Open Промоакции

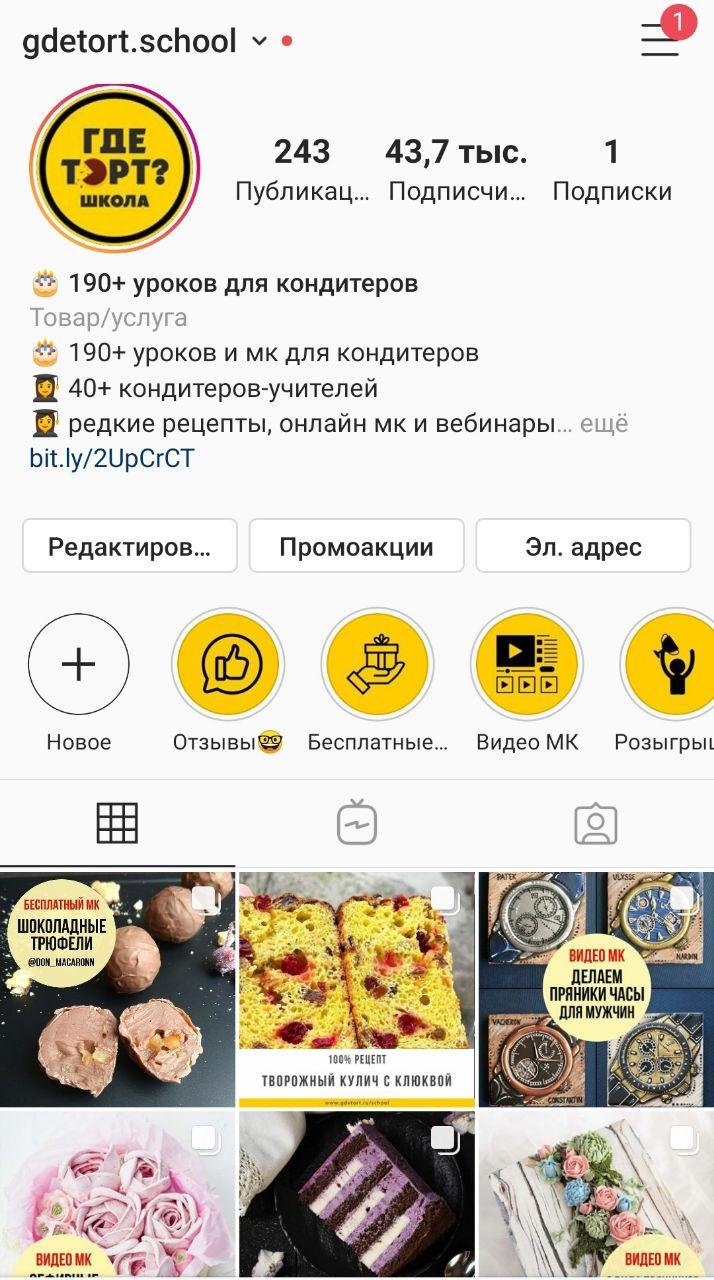[356, 546]
